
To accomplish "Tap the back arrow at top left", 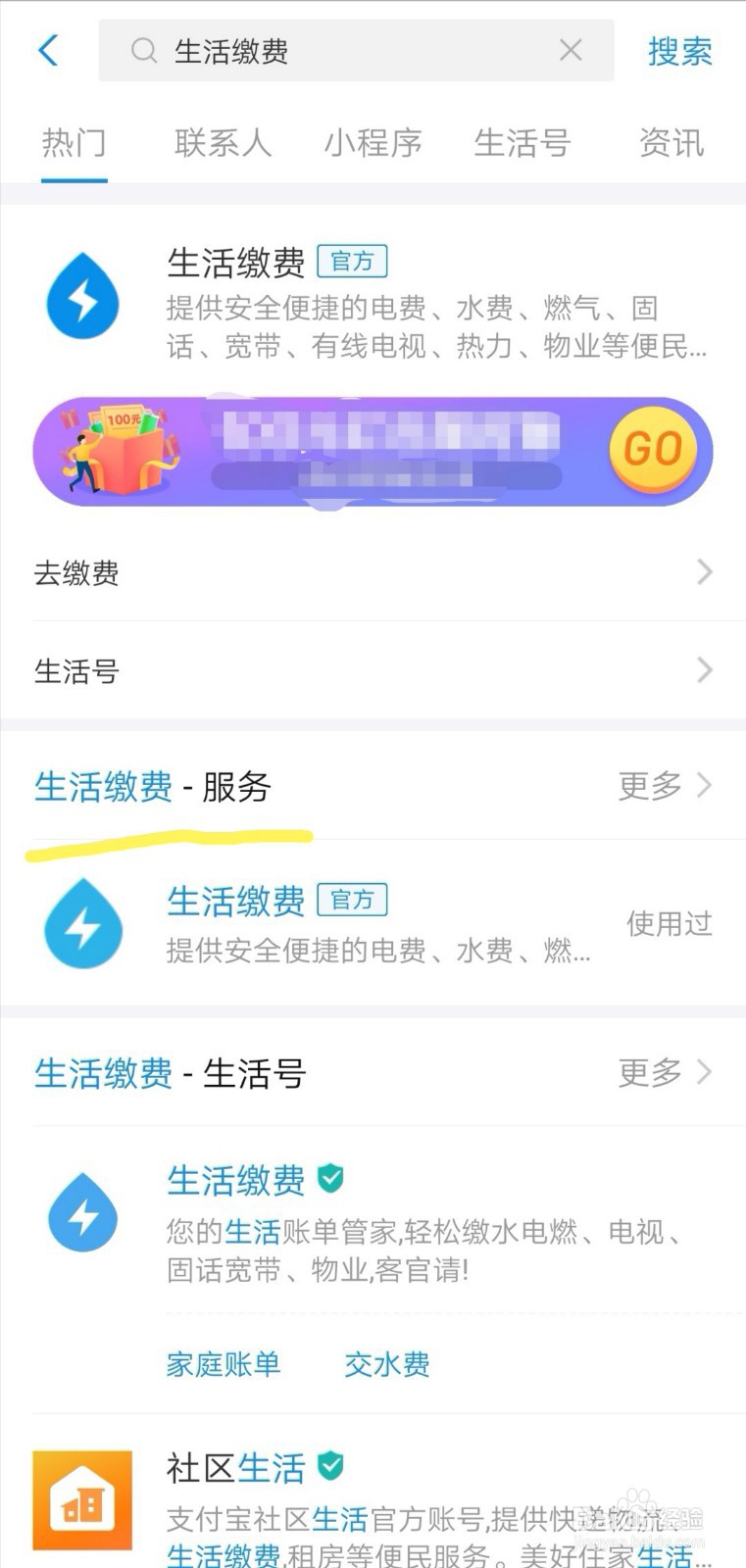I will click(48, 50).
